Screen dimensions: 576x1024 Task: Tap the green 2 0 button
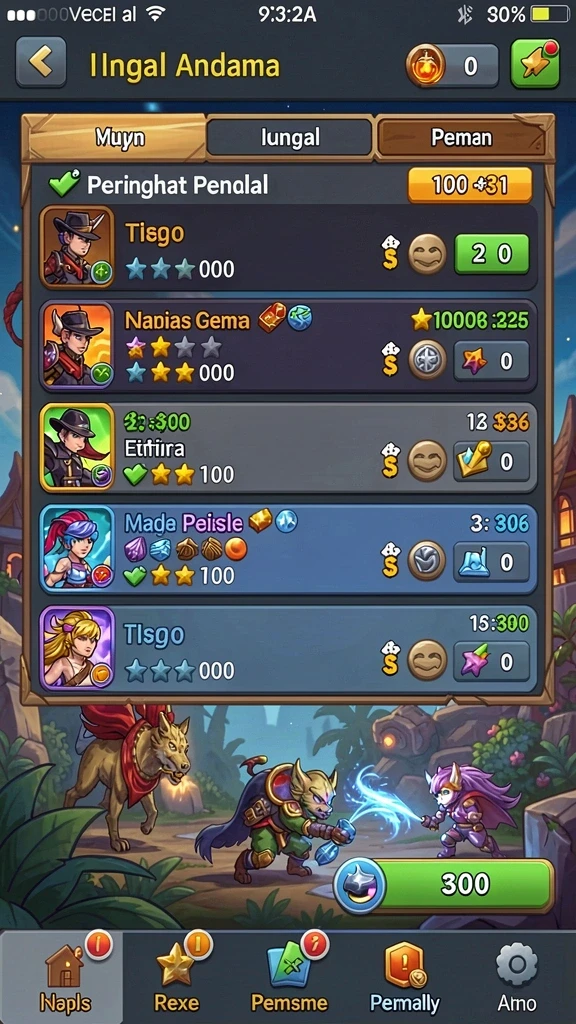click(491, 254)
